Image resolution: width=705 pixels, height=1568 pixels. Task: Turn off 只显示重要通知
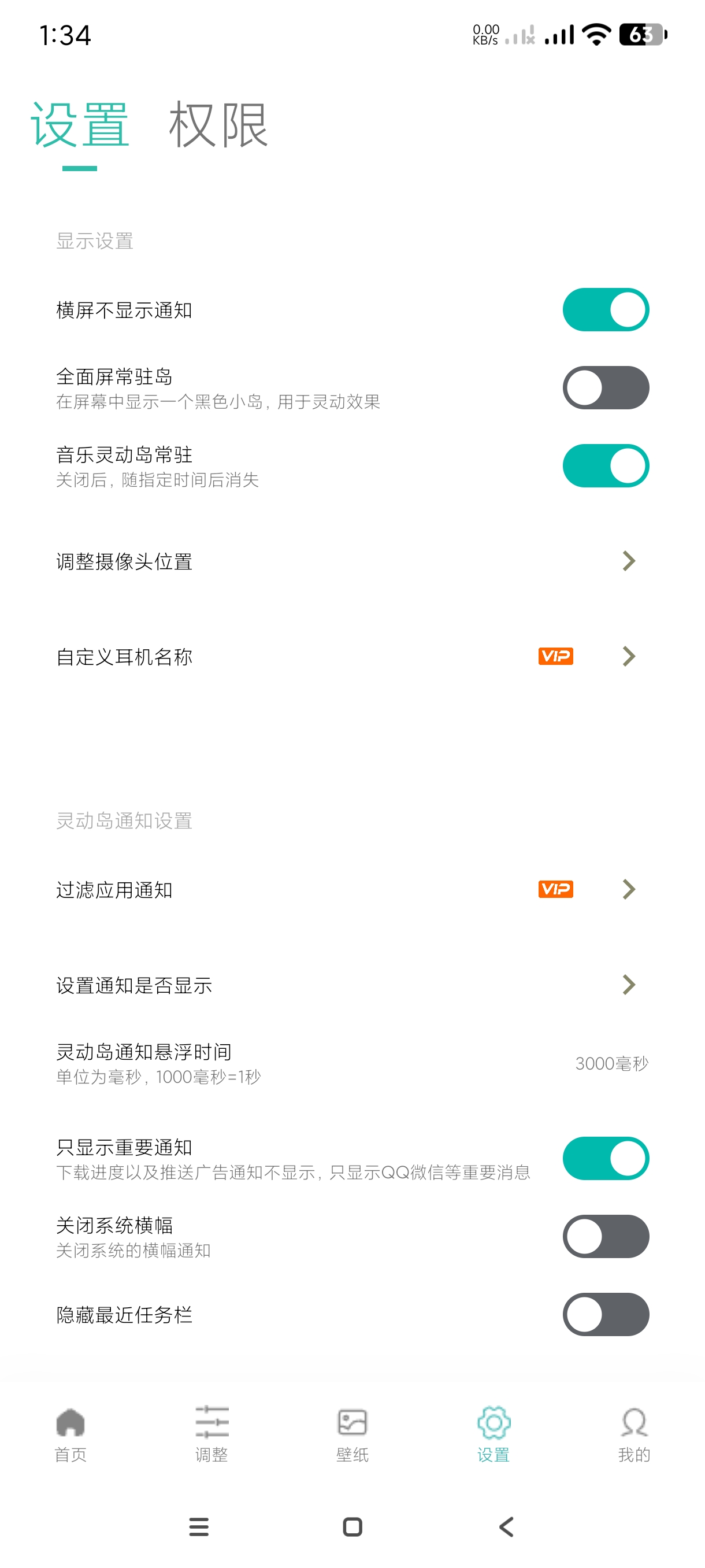pyautogui.click(x=605, y=1158)
